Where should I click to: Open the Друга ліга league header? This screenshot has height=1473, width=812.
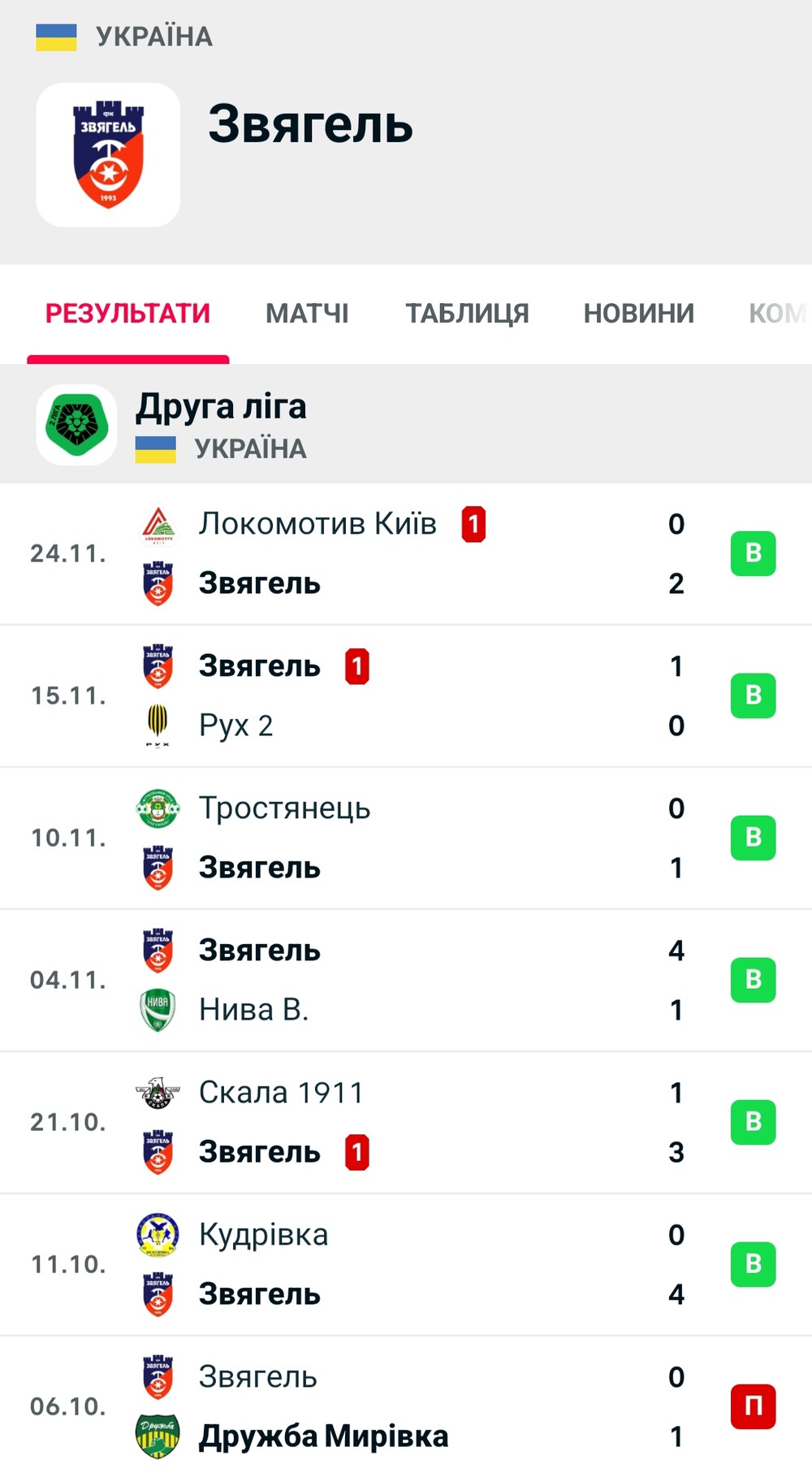(406, 425)
